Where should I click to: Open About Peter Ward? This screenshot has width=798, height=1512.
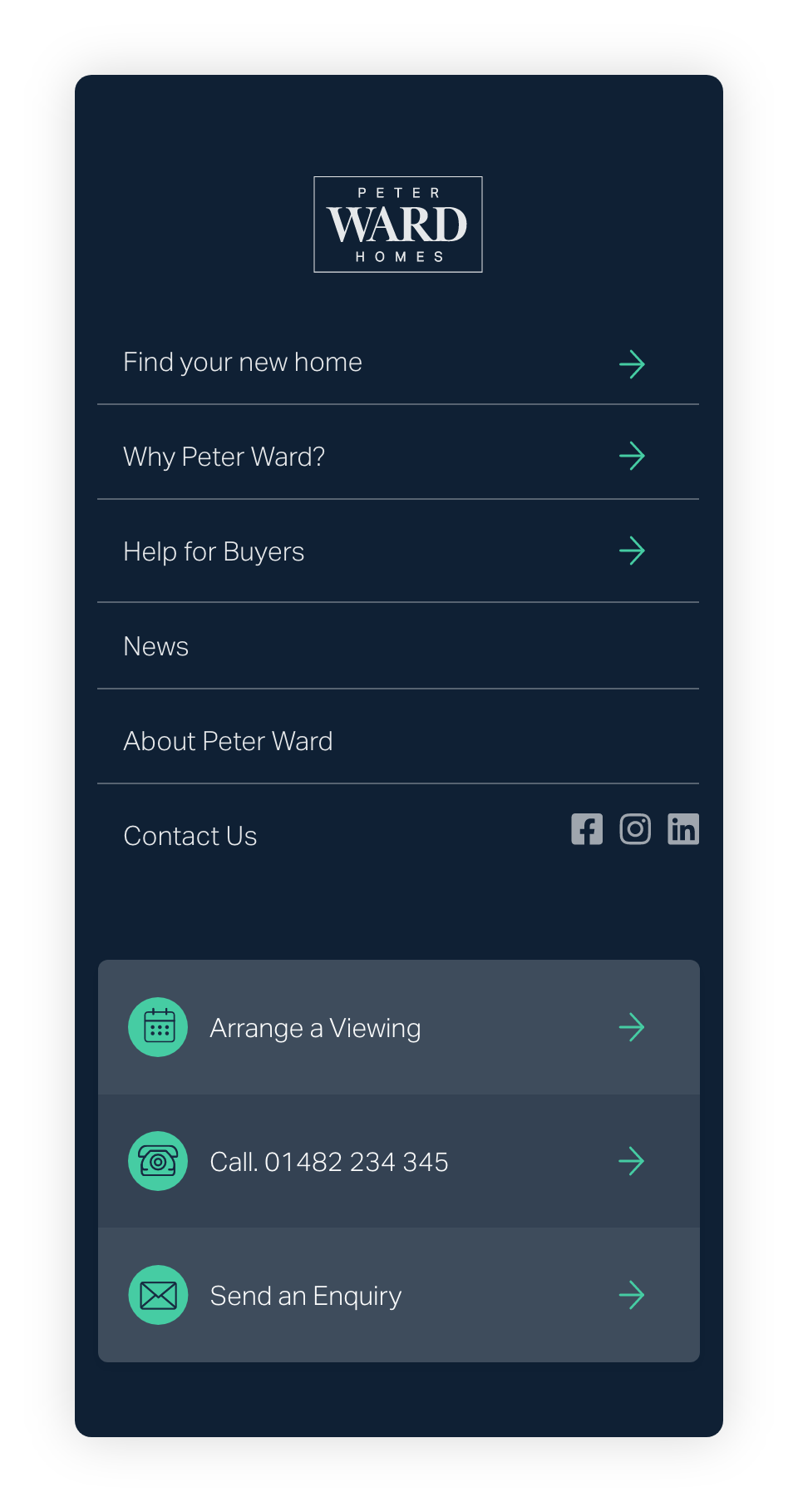click(x=398, y=741)
